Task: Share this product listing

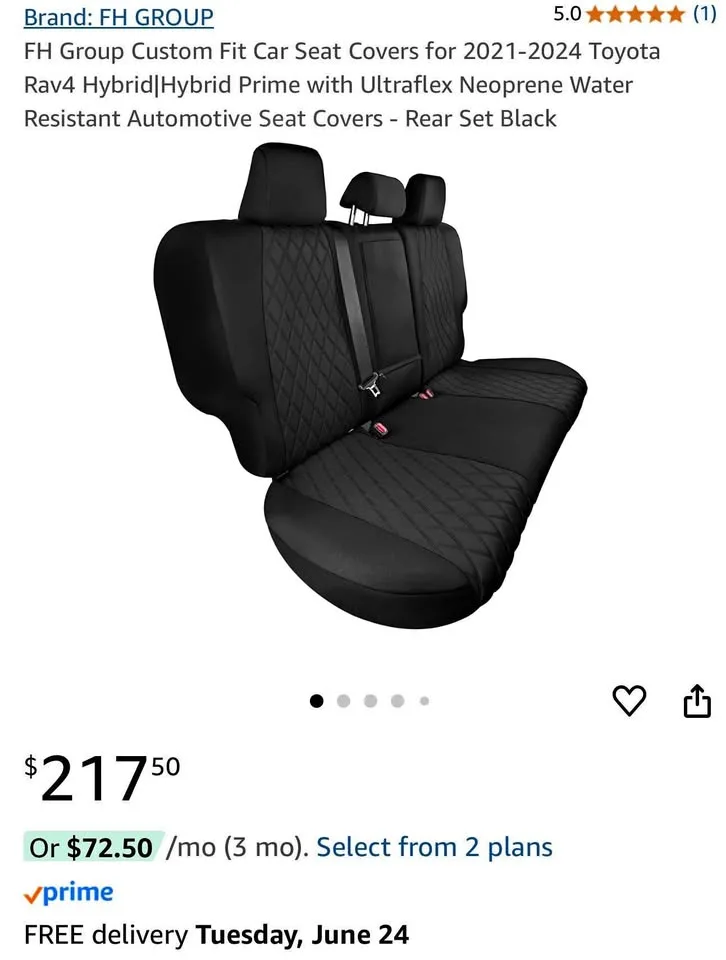Action: [697, 701]
